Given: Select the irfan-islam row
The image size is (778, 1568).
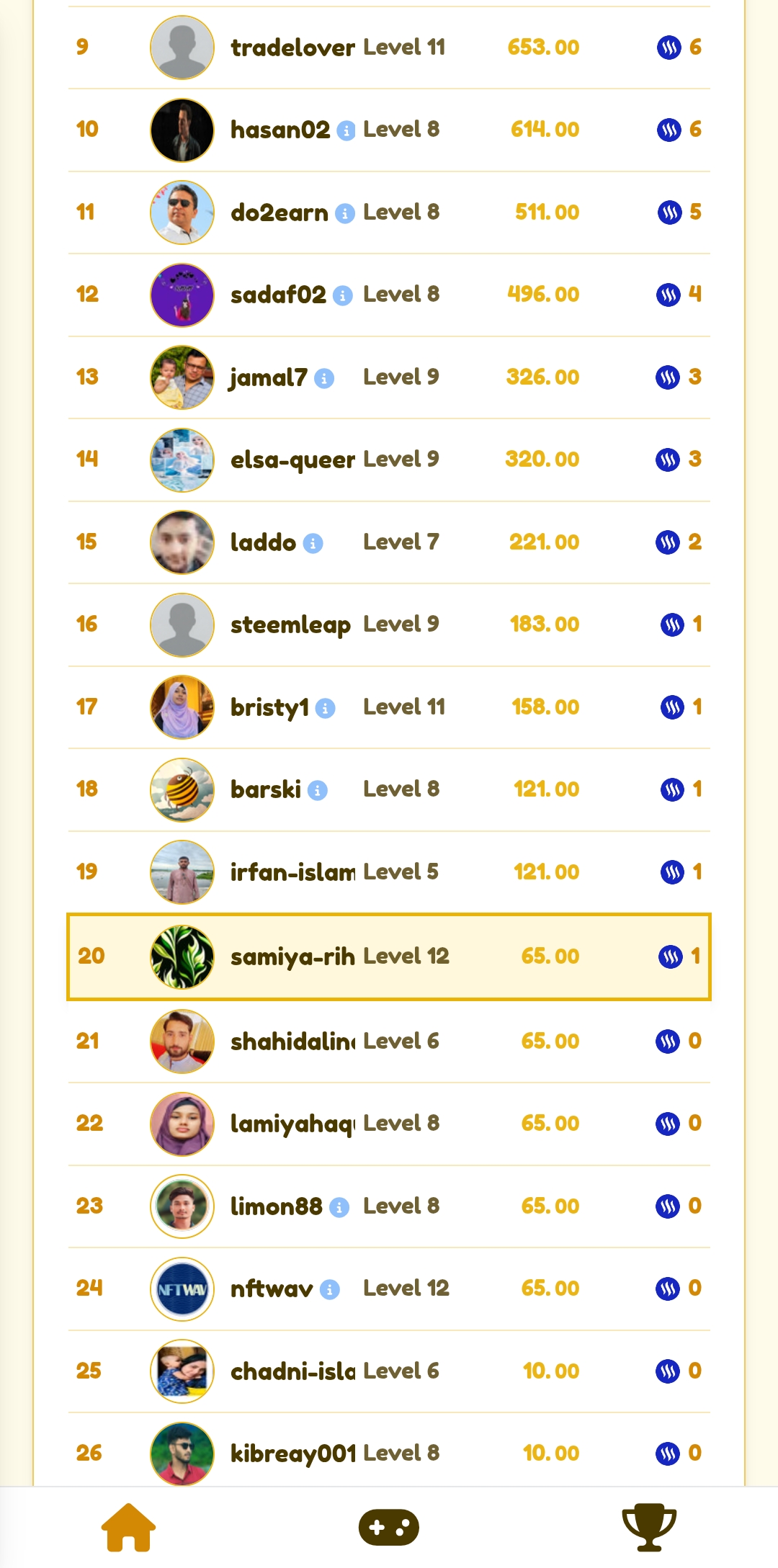Looking at the screenshot, I should tap(389, 872).
